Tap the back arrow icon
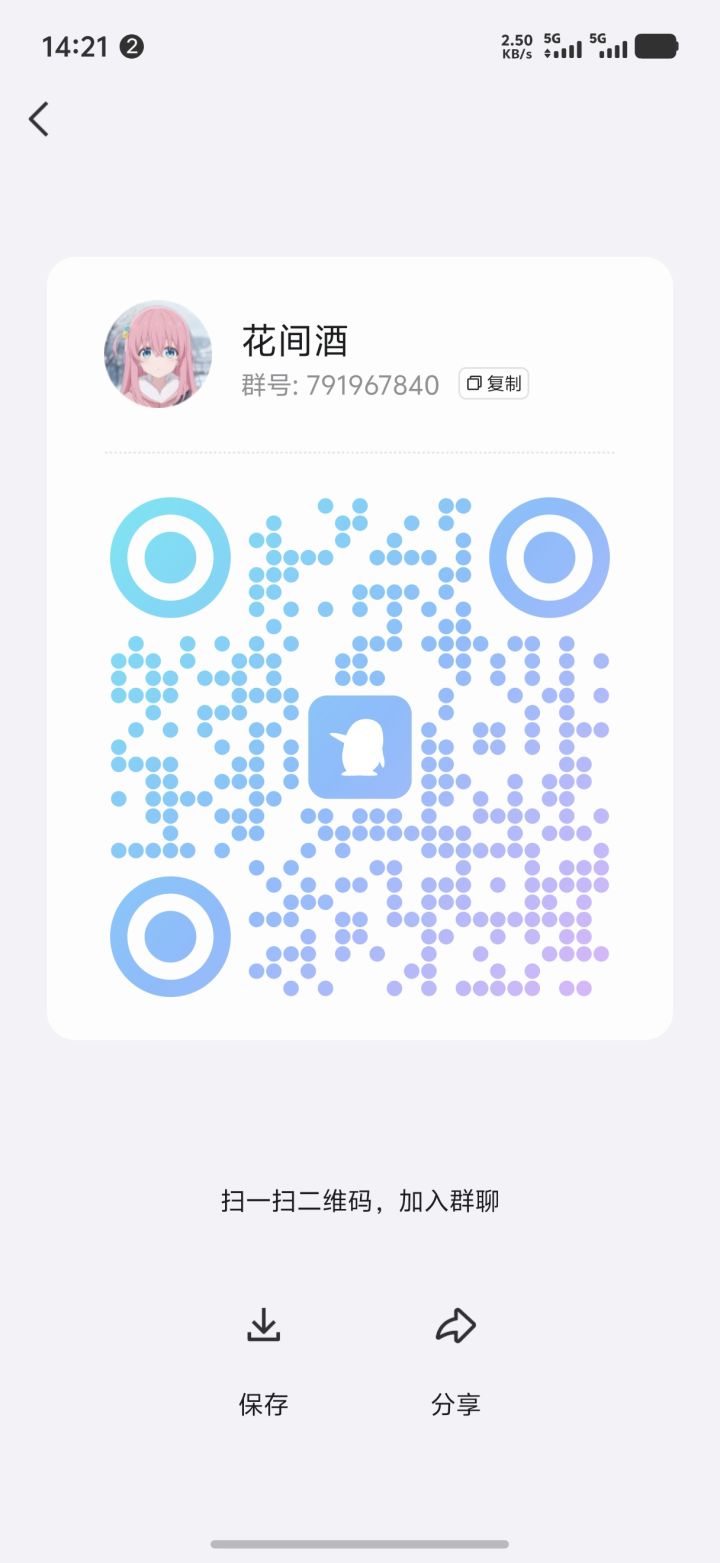The image size is (720, 1563). coord(38,118)
